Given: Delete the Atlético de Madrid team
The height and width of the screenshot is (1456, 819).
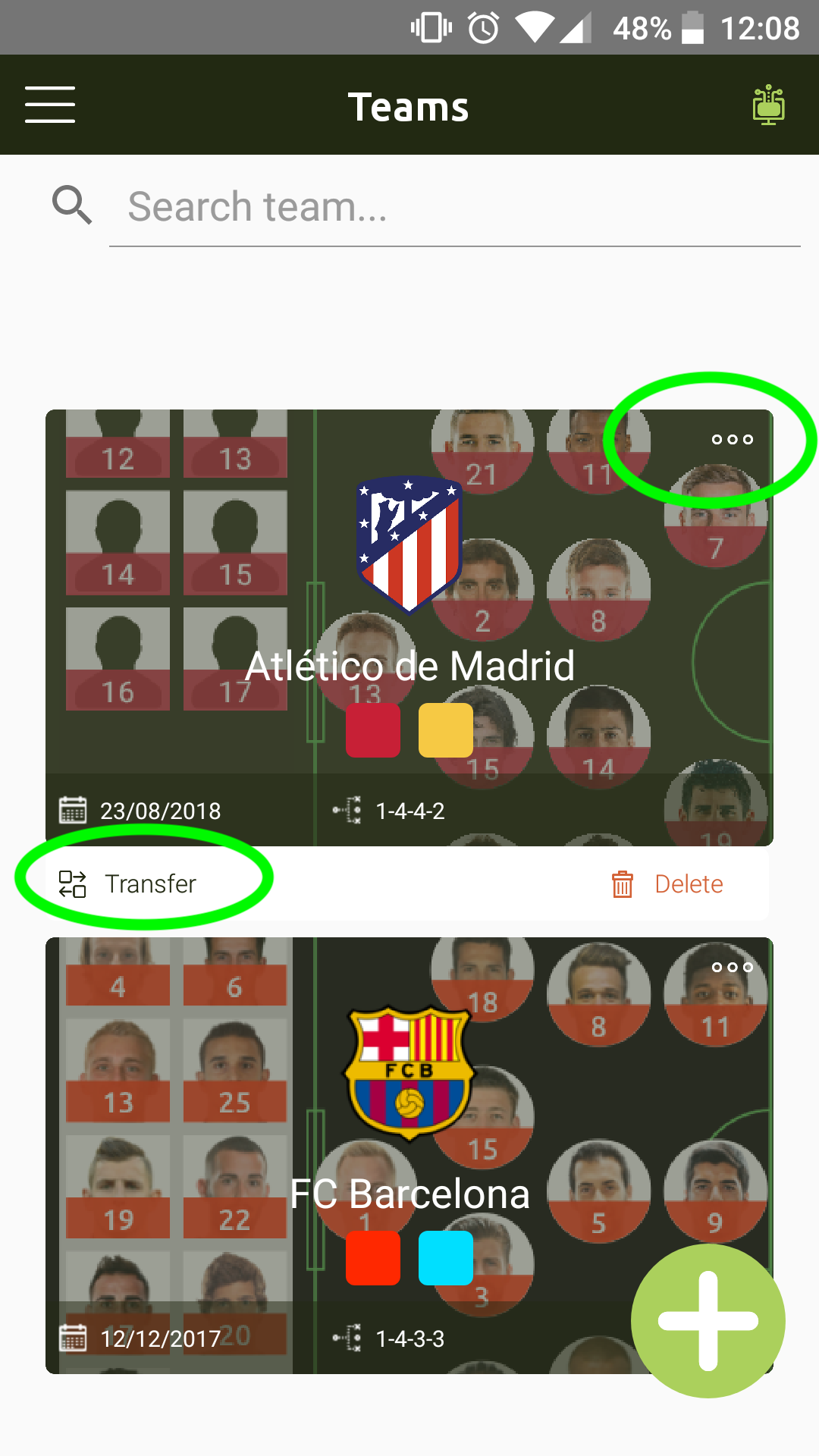Looking at the screenshot, I should pos(667,884).
